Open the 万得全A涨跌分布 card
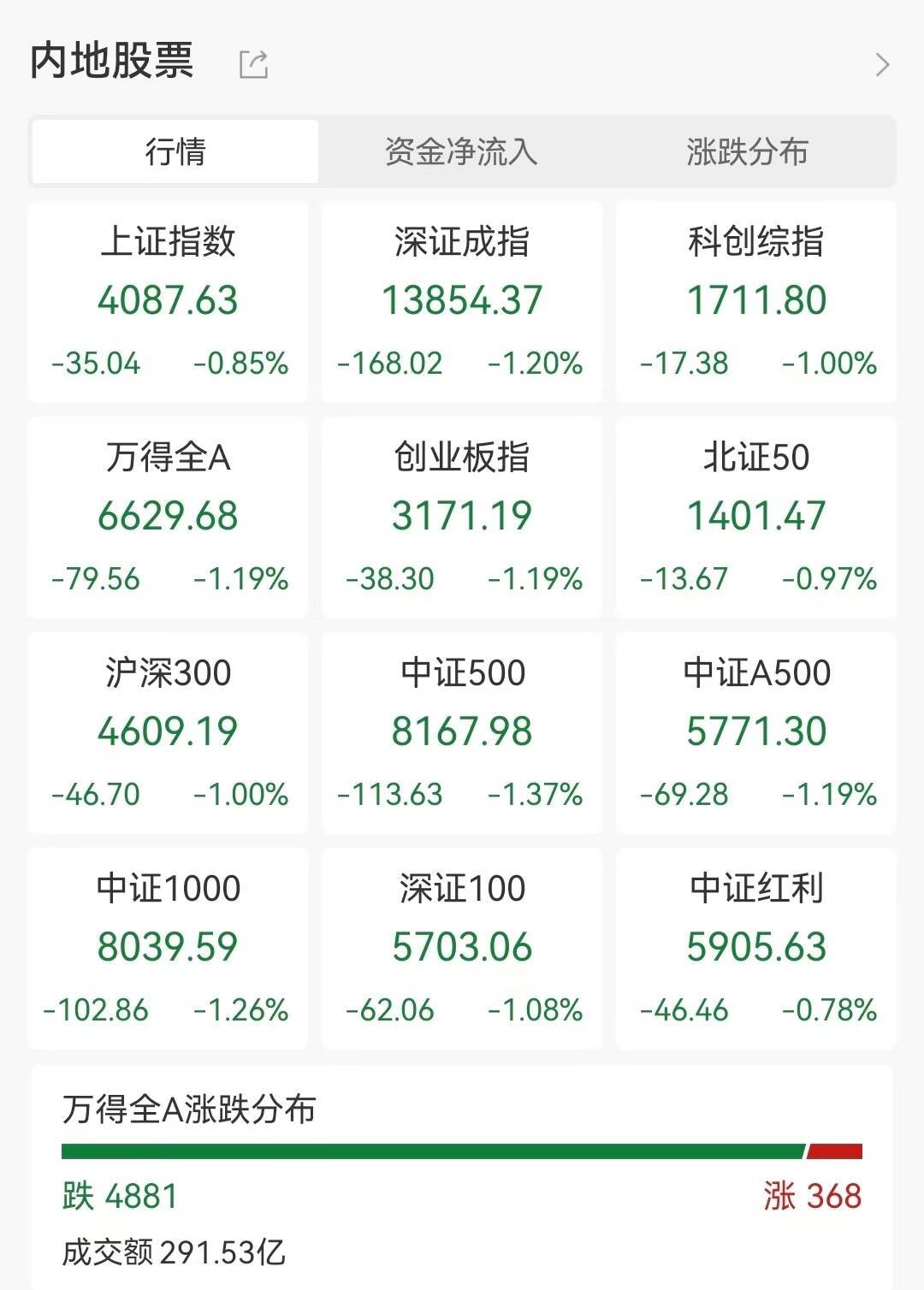The image size is (924, 1290). point(462,1181)
